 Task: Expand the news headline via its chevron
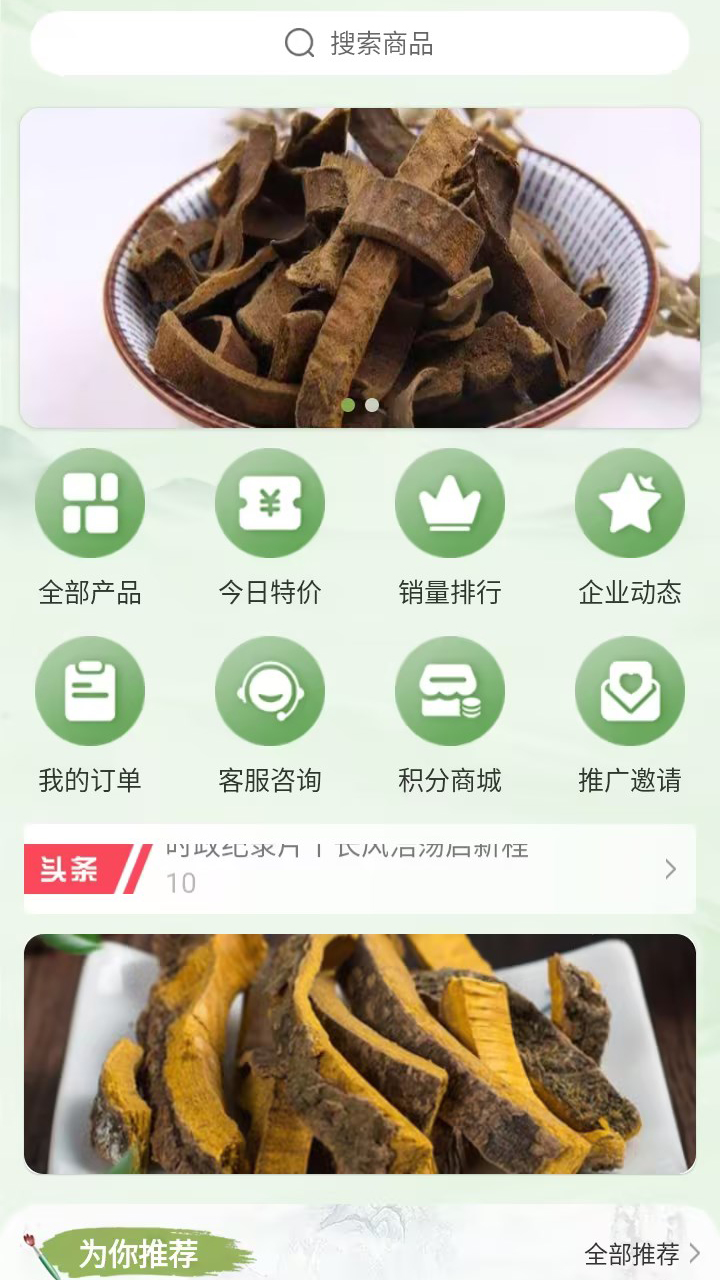pos(670,869)
